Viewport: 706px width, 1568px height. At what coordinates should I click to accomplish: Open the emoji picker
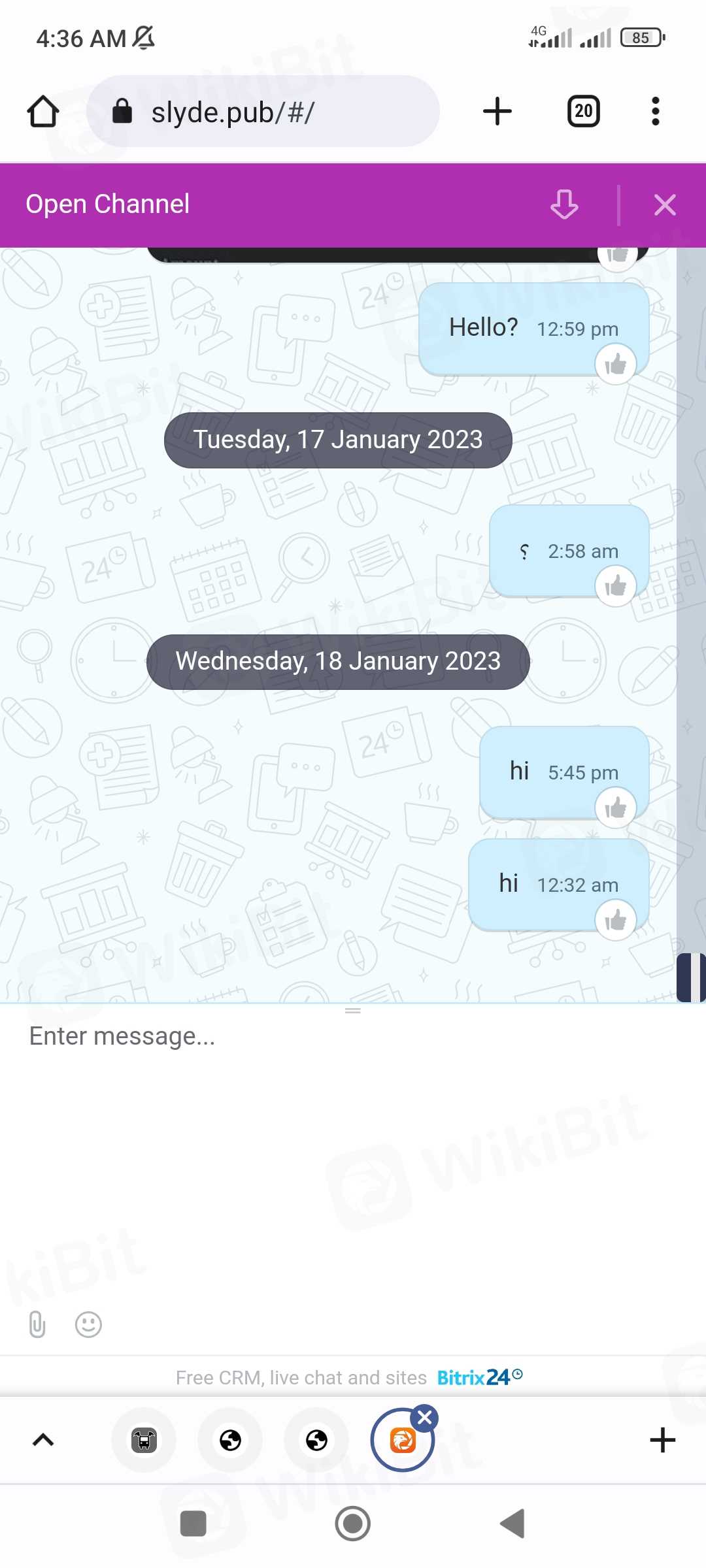(88, 1324)
